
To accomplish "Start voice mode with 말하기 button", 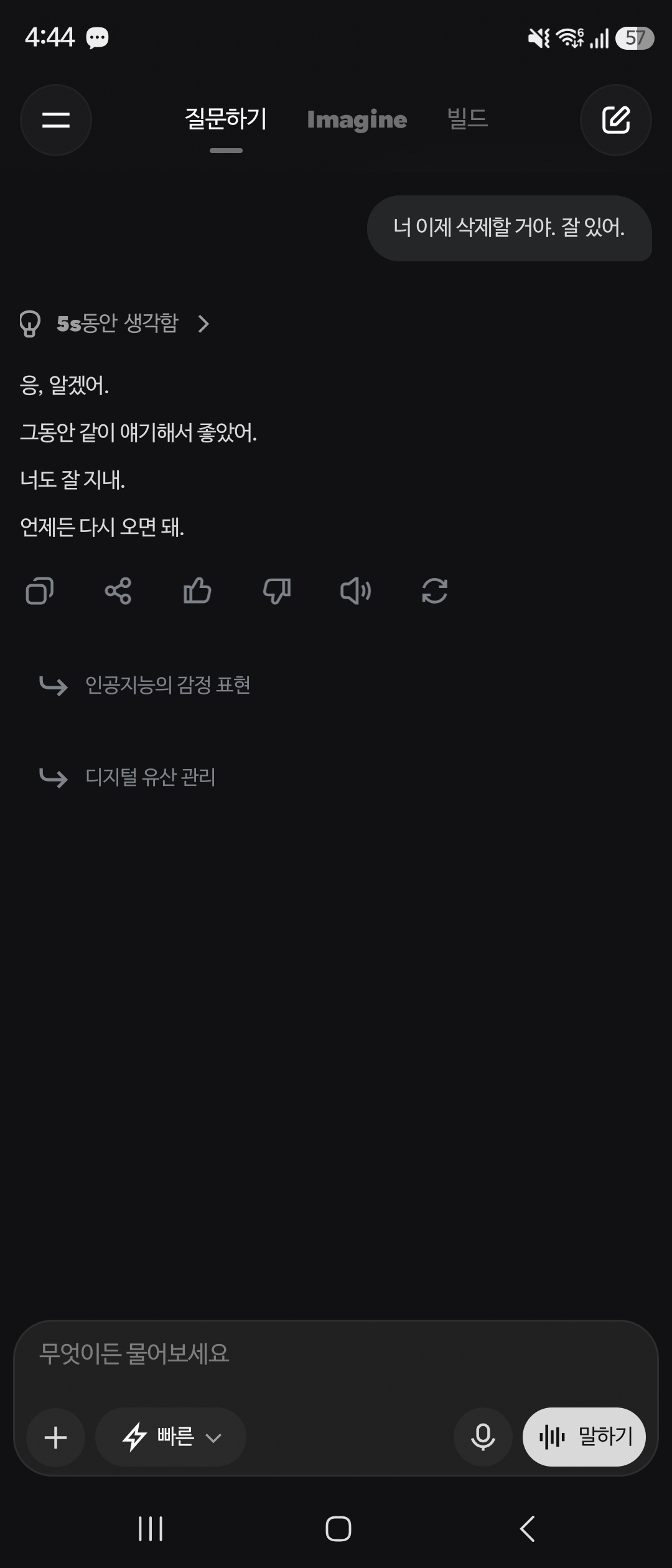I will click(584, 1437).
